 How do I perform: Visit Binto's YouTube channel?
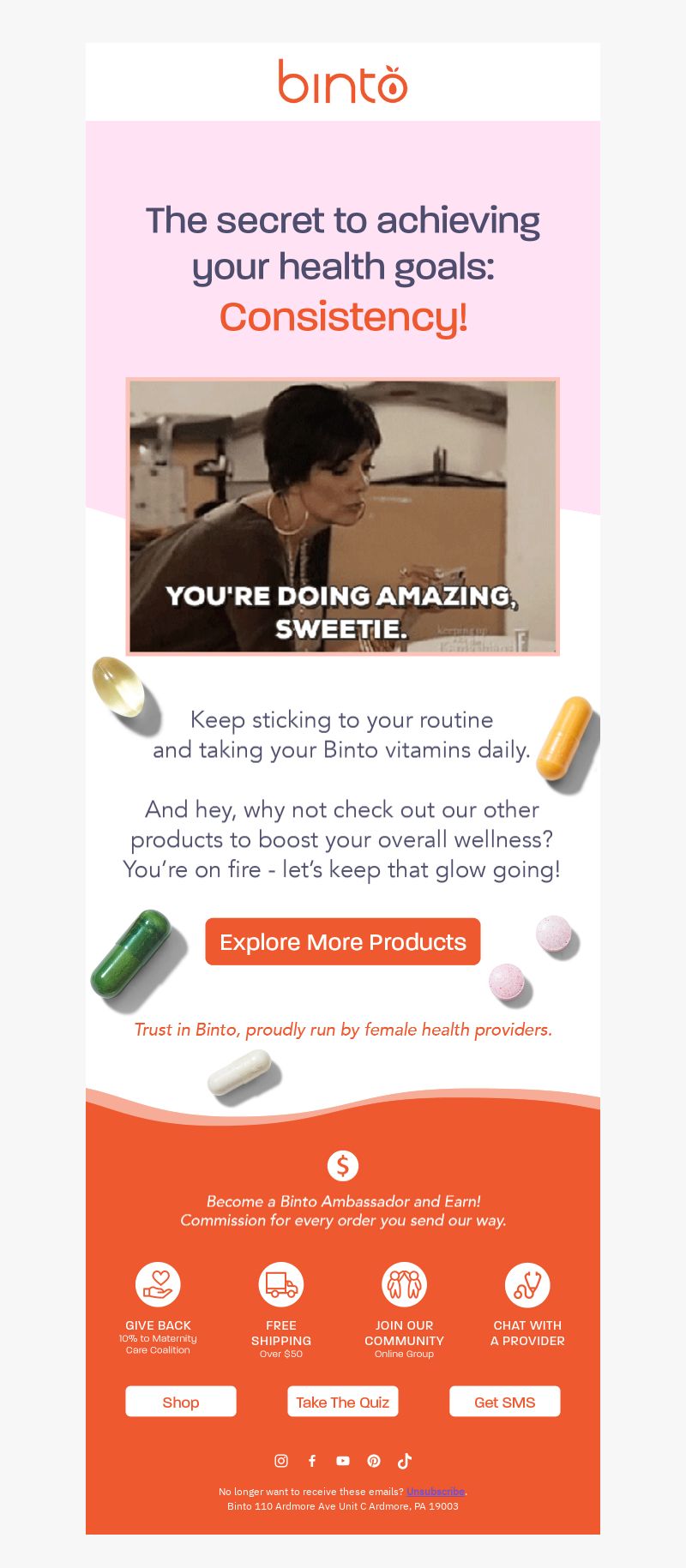343,1461
